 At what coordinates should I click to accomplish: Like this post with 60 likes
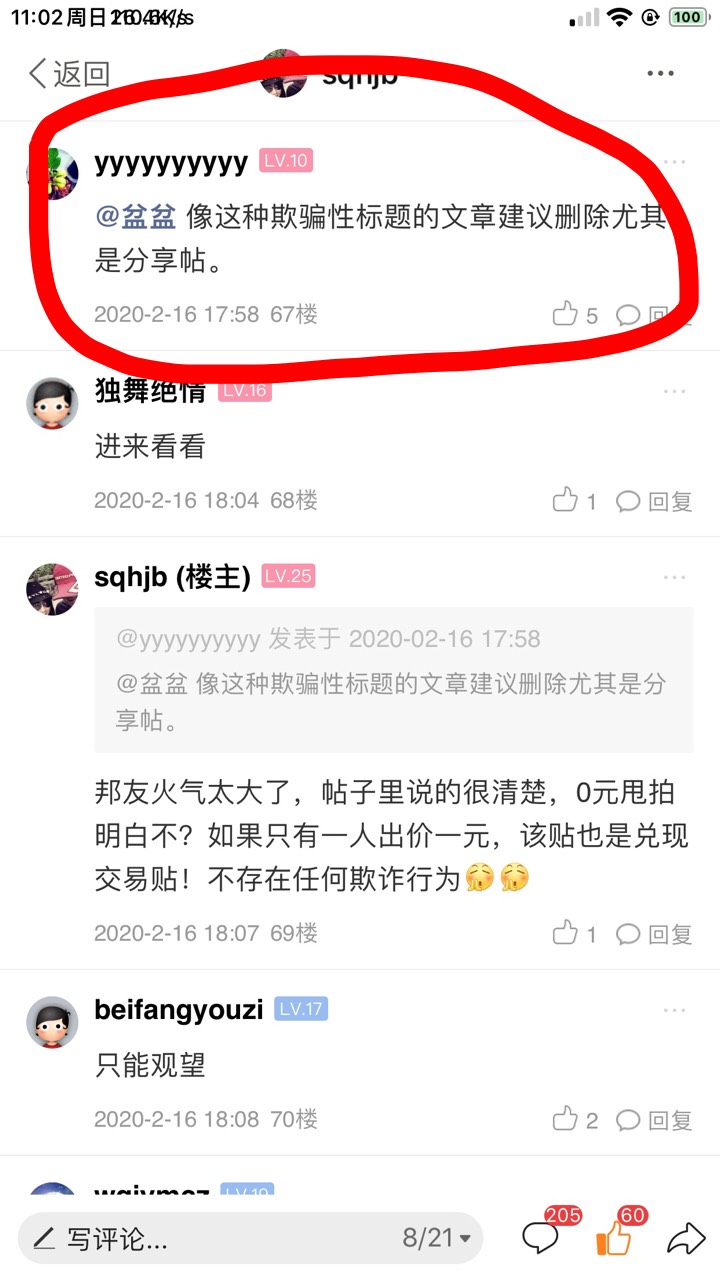click(614, 1238)
